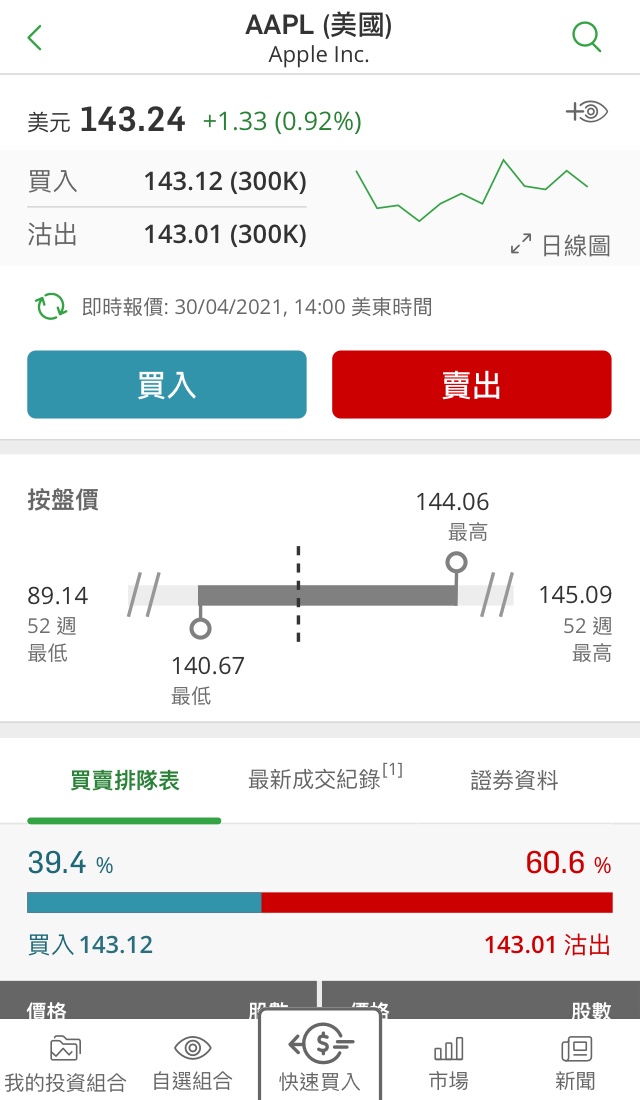Open the 新聞 news tab
This screenshot has width=640, height=1100.
click(x=576, y=1064)
